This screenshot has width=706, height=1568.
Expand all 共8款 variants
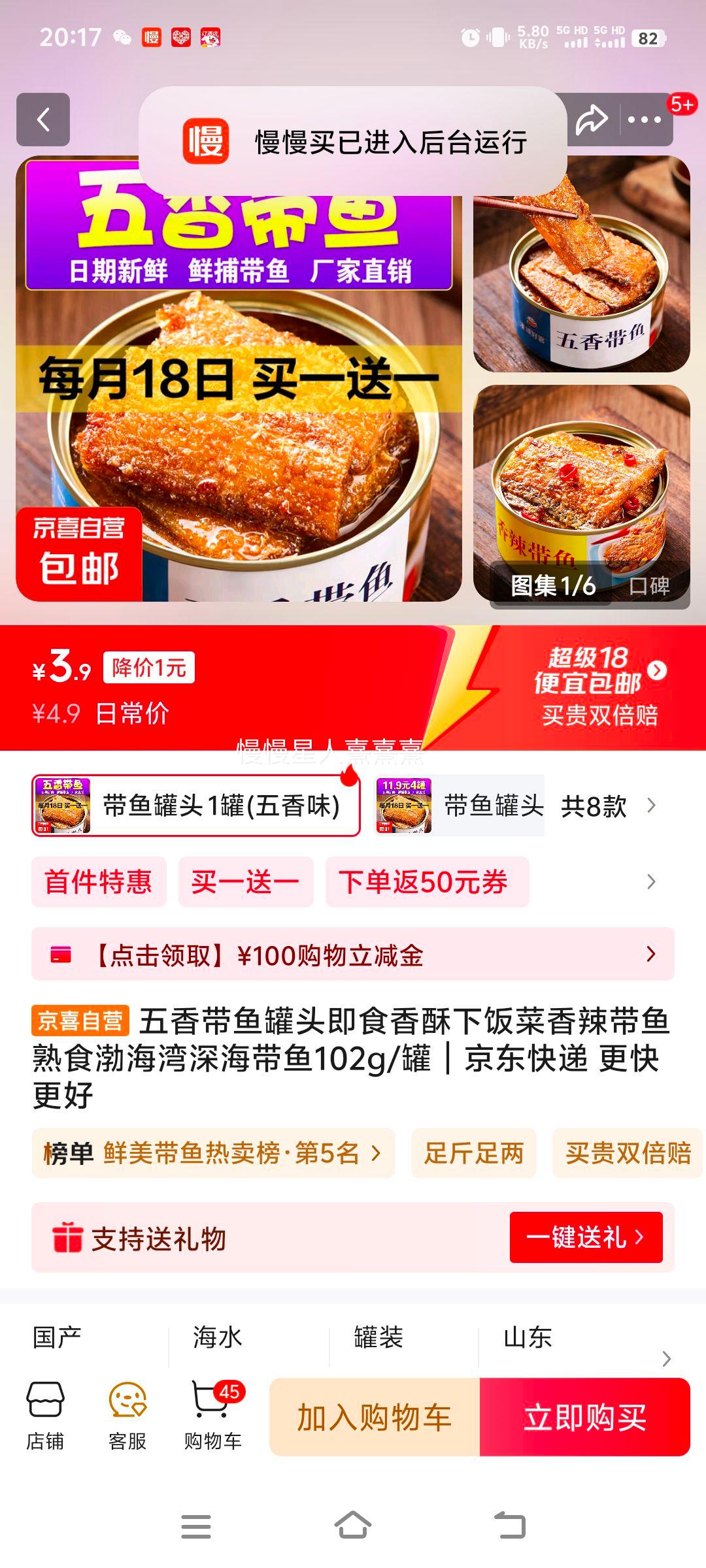point(607,806)
